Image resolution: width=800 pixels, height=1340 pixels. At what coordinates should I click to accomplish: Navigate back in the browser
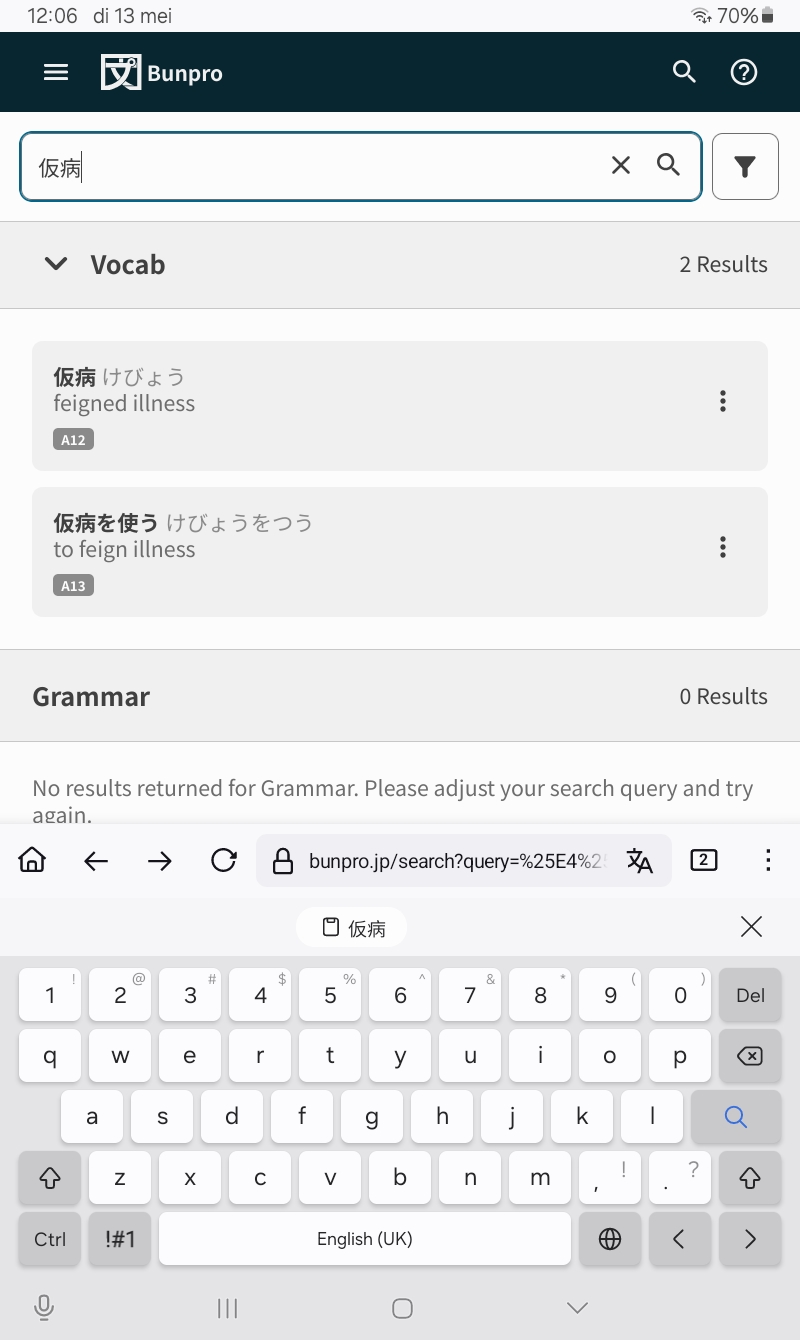click(96, 860)
